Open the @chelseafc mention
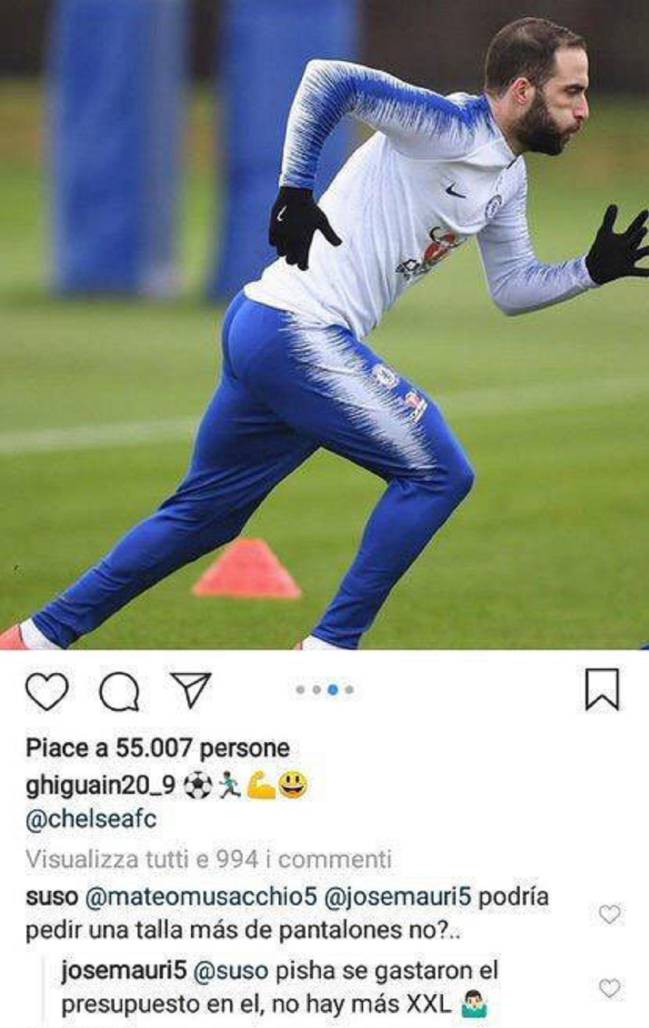Screen dimensions: 649x1028 click(x=91, y=818)
